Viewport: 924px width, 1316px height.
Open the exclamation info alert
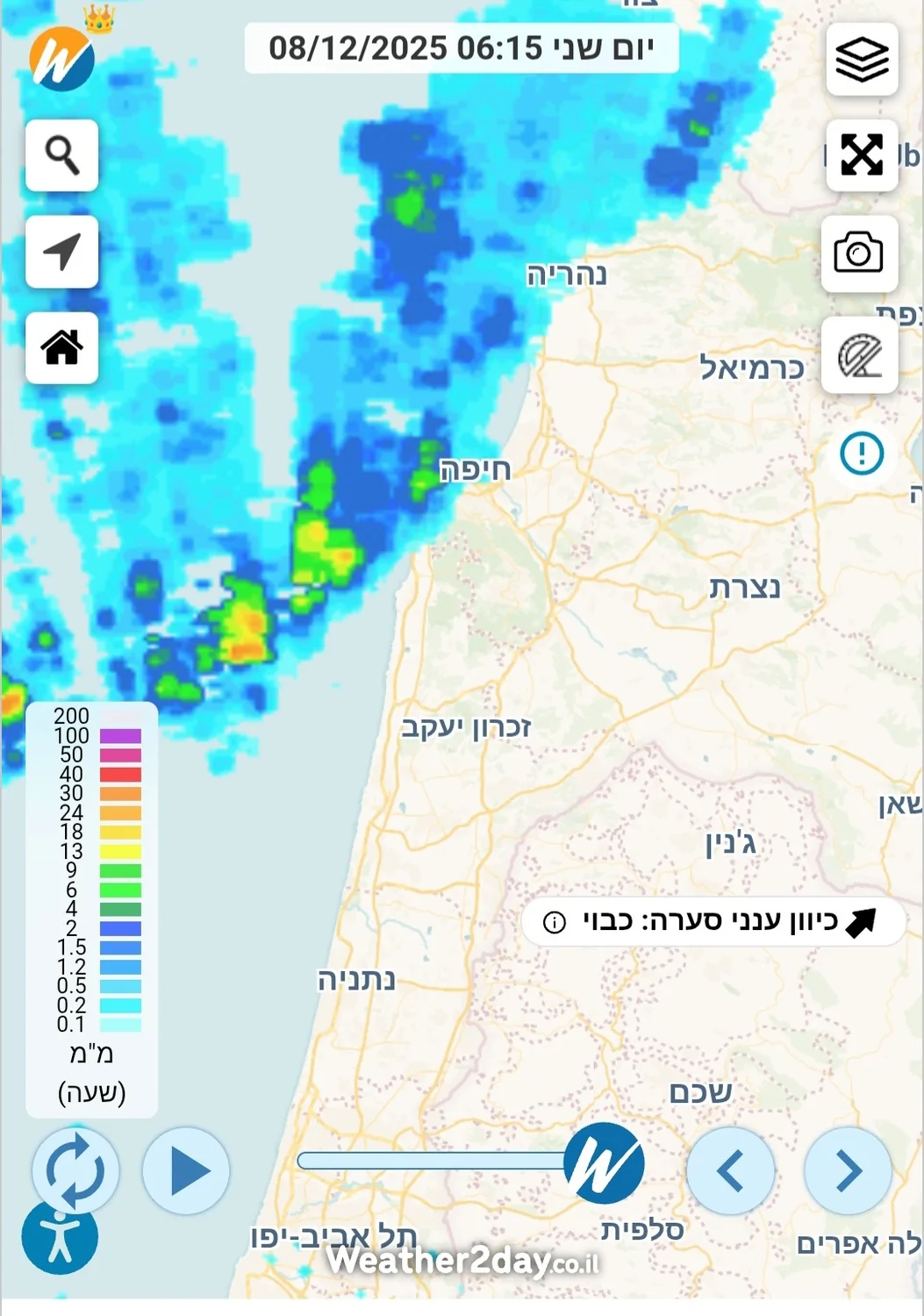861,454
